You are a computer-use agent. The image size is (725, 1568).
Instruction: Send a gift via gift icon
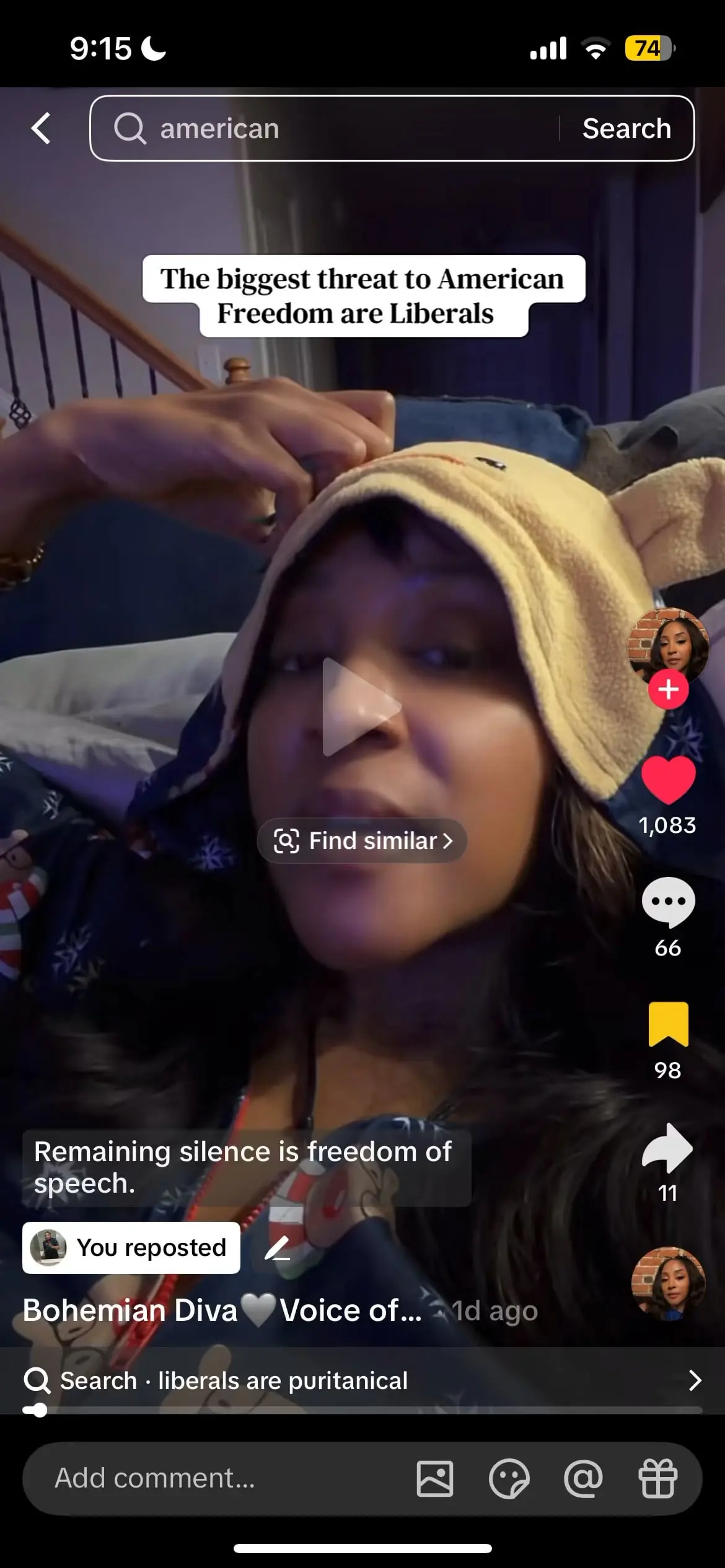coord(657,1479)
